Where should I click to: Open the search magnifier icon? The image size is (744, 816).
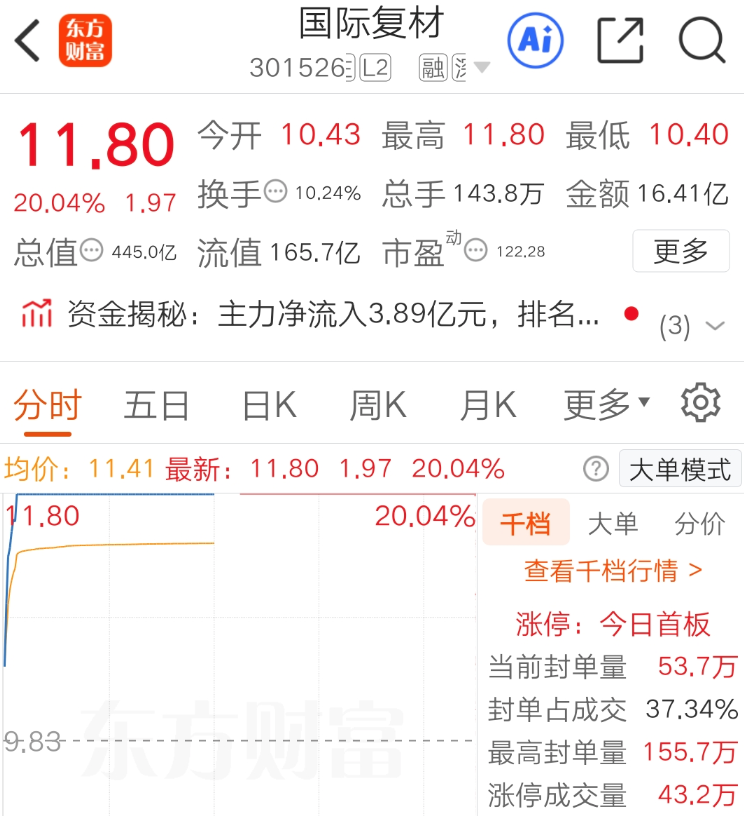coord(702,41)
